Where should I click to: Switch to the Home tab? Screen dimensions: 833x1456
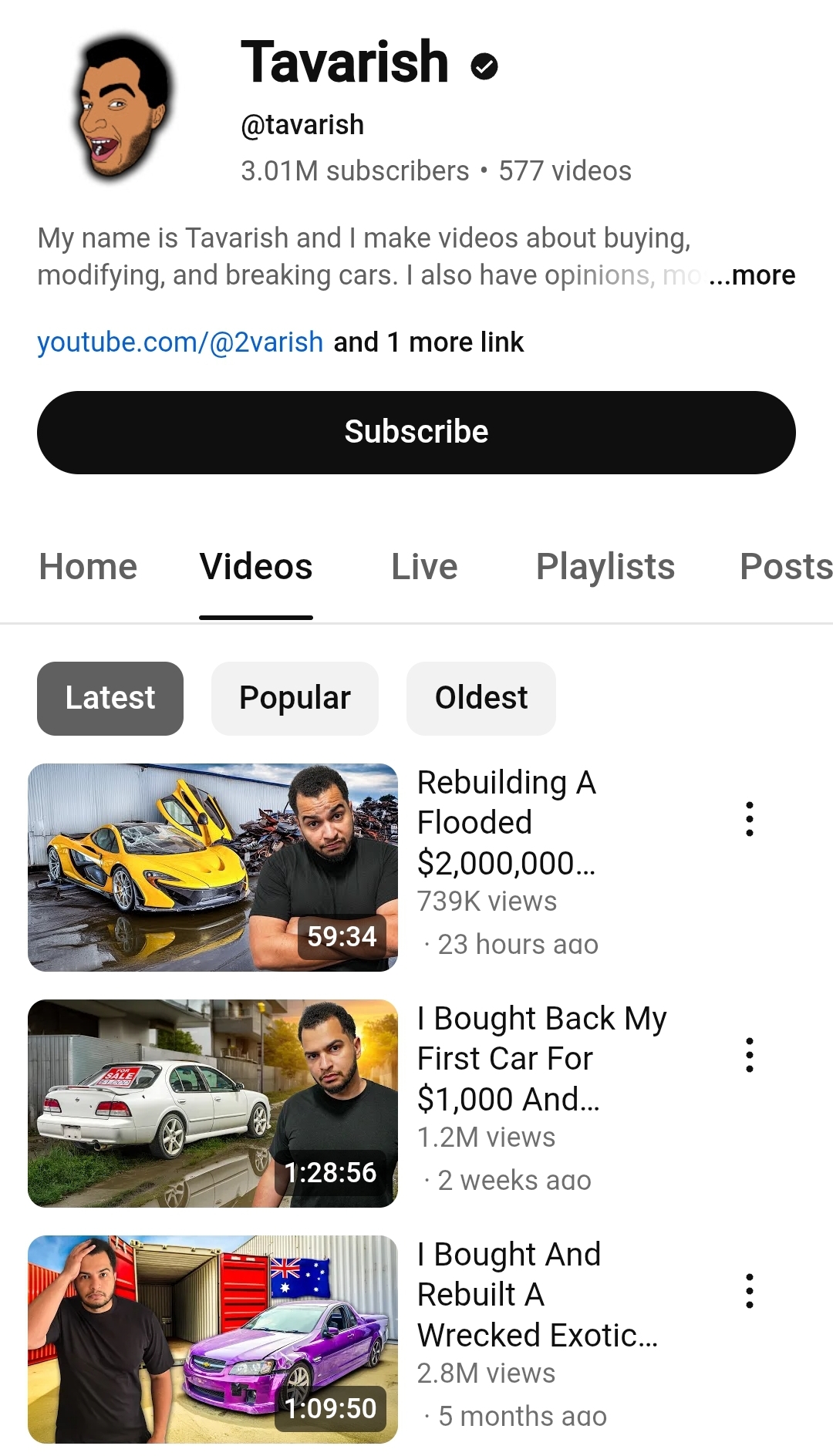[x=88, y=567]
